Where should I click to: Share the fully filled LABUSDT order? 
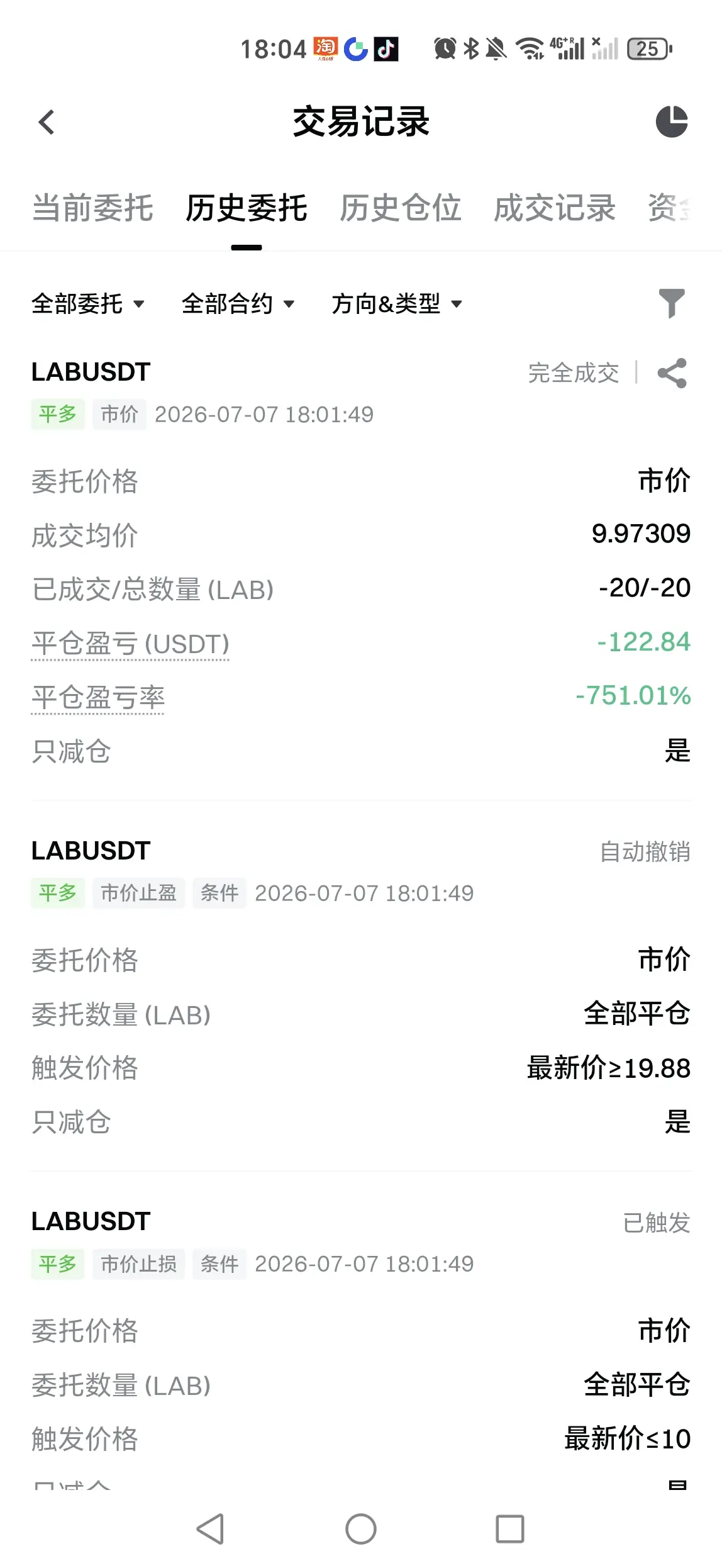672,373
